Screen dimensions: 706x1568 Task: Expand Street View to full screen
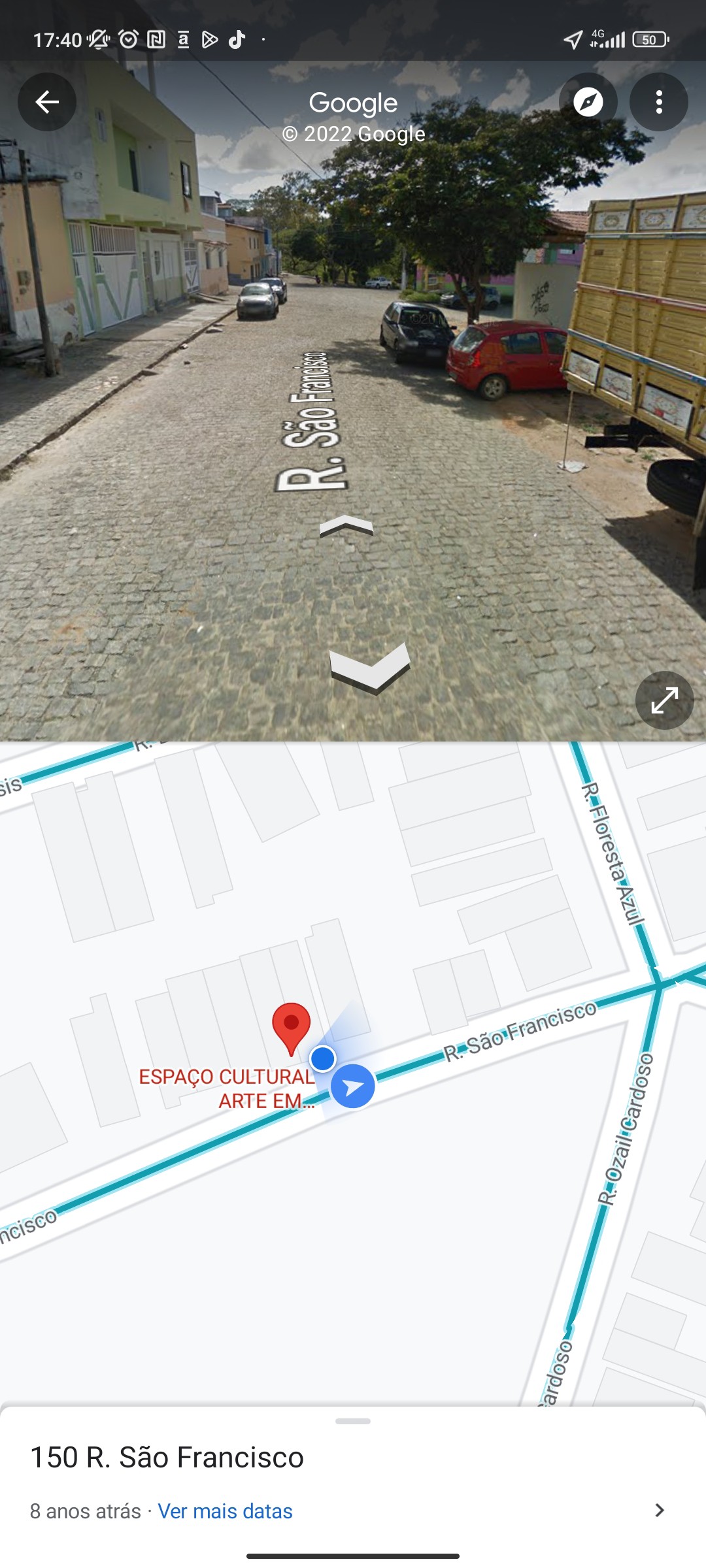coord(664,700)
